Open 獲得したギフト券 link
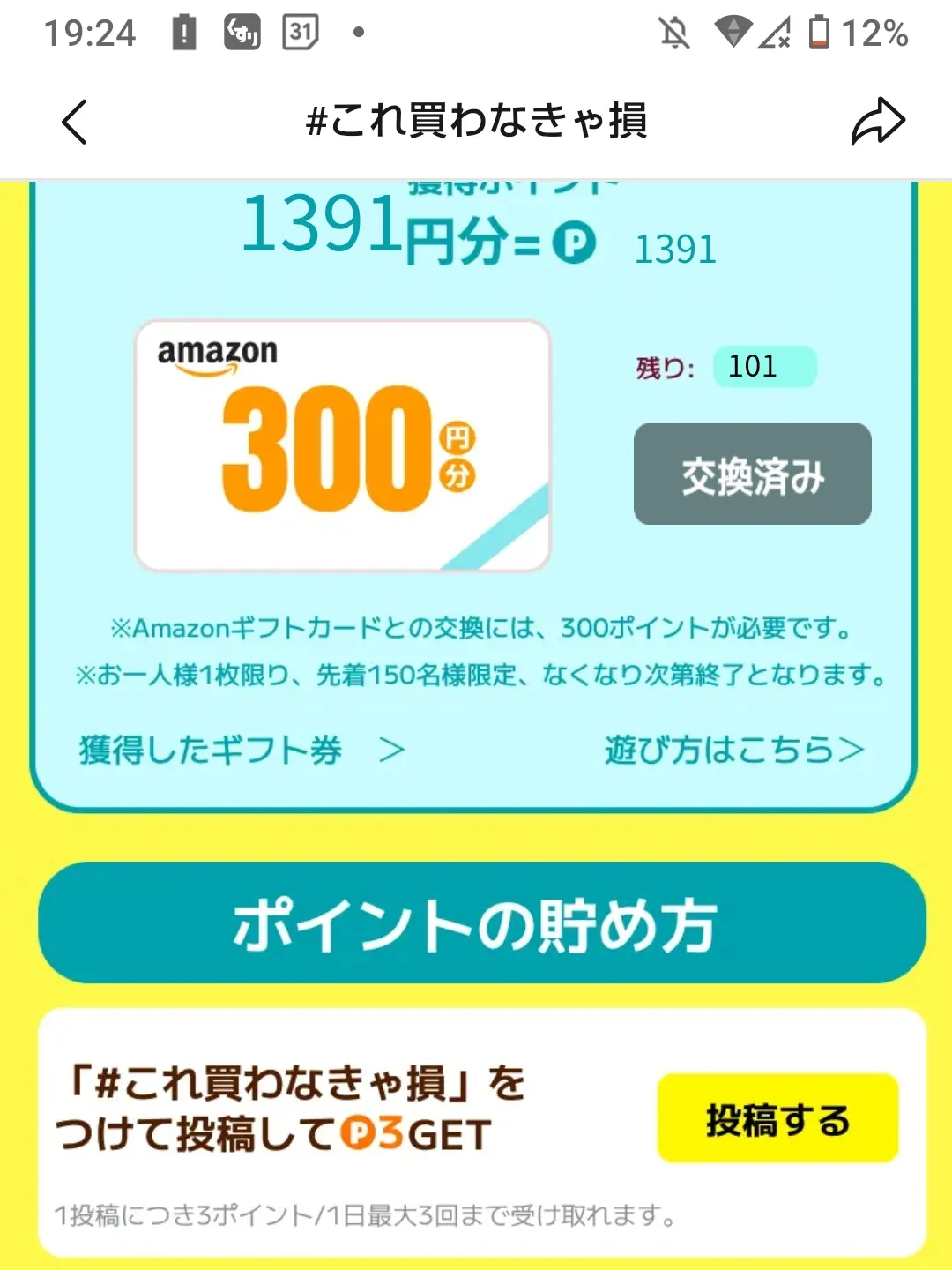The width and height of the screenshot is (952, 1270). [241, 750]
